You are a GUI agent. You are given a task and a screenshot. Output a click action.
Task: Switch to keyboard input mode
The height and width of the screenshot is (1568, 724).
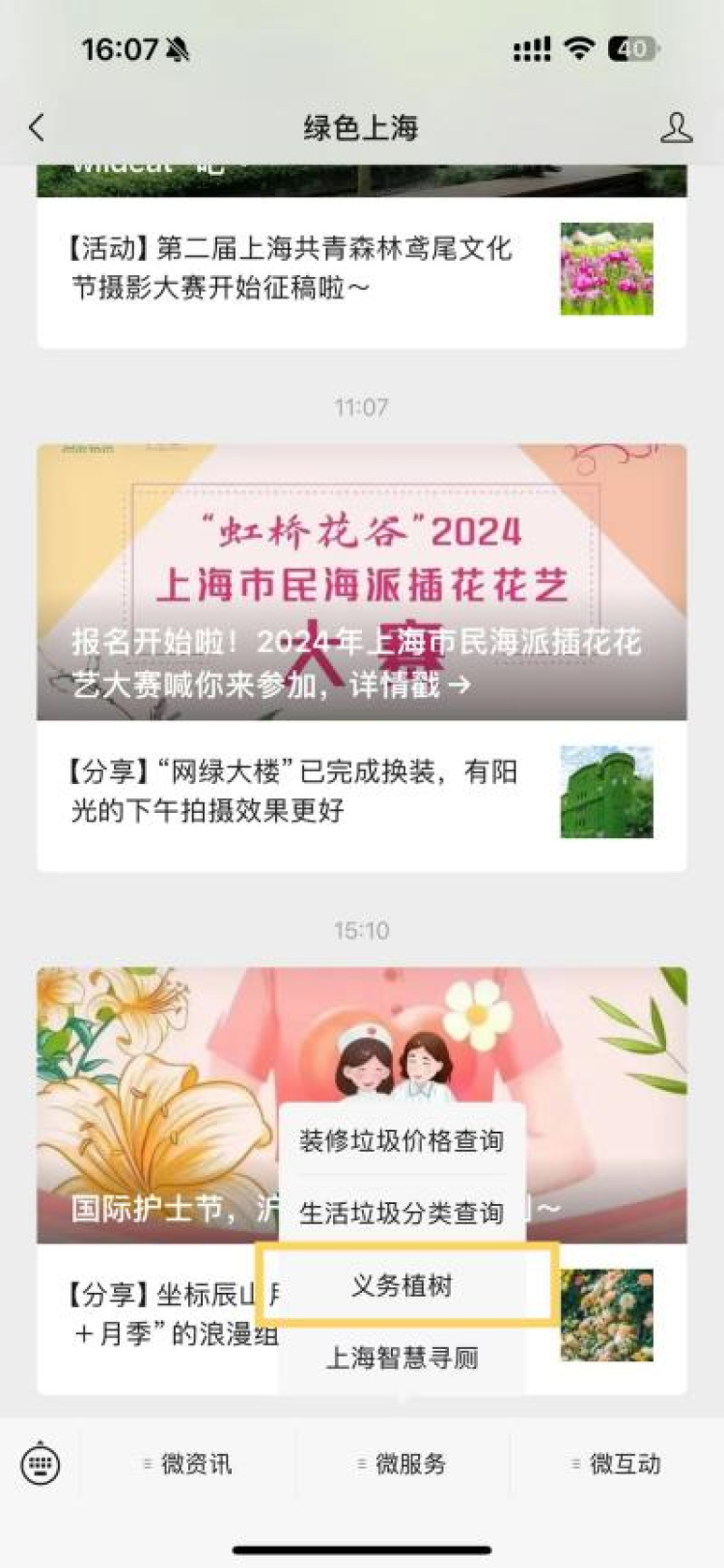tap(40, 1464)
